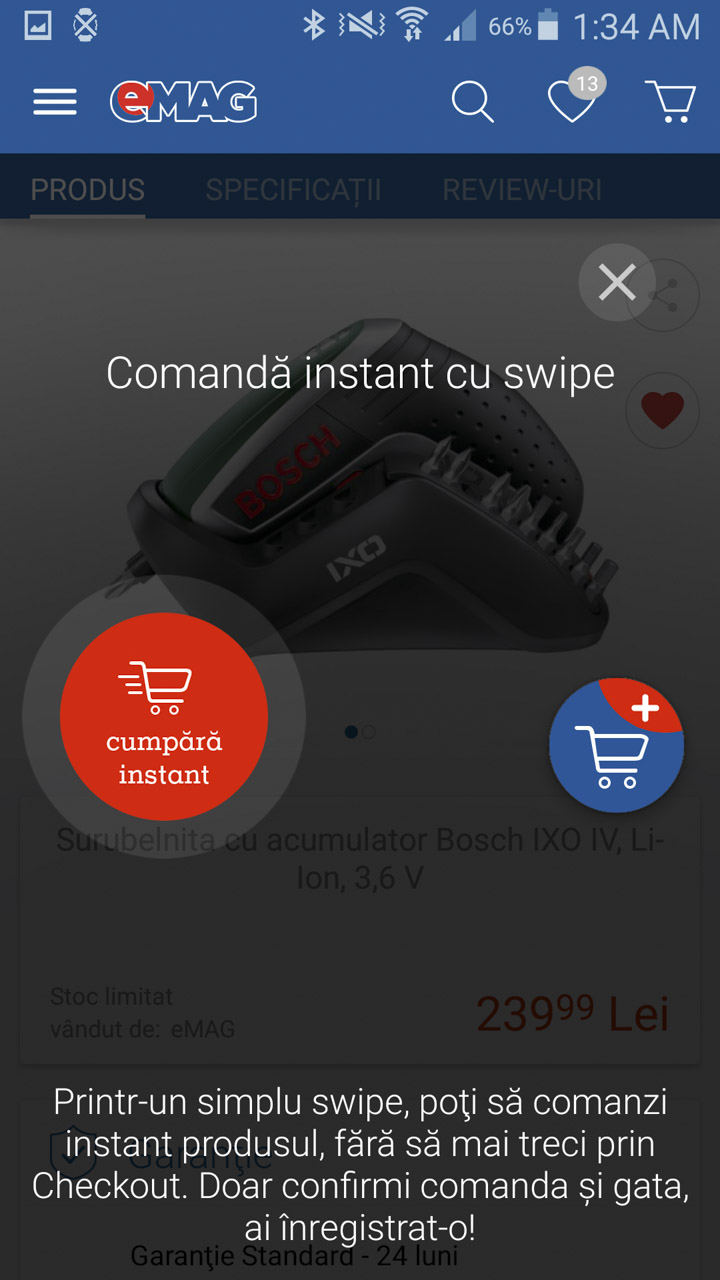
Task: Switch to the SPECIFICAȚII tab
Action: coord(294,190)
